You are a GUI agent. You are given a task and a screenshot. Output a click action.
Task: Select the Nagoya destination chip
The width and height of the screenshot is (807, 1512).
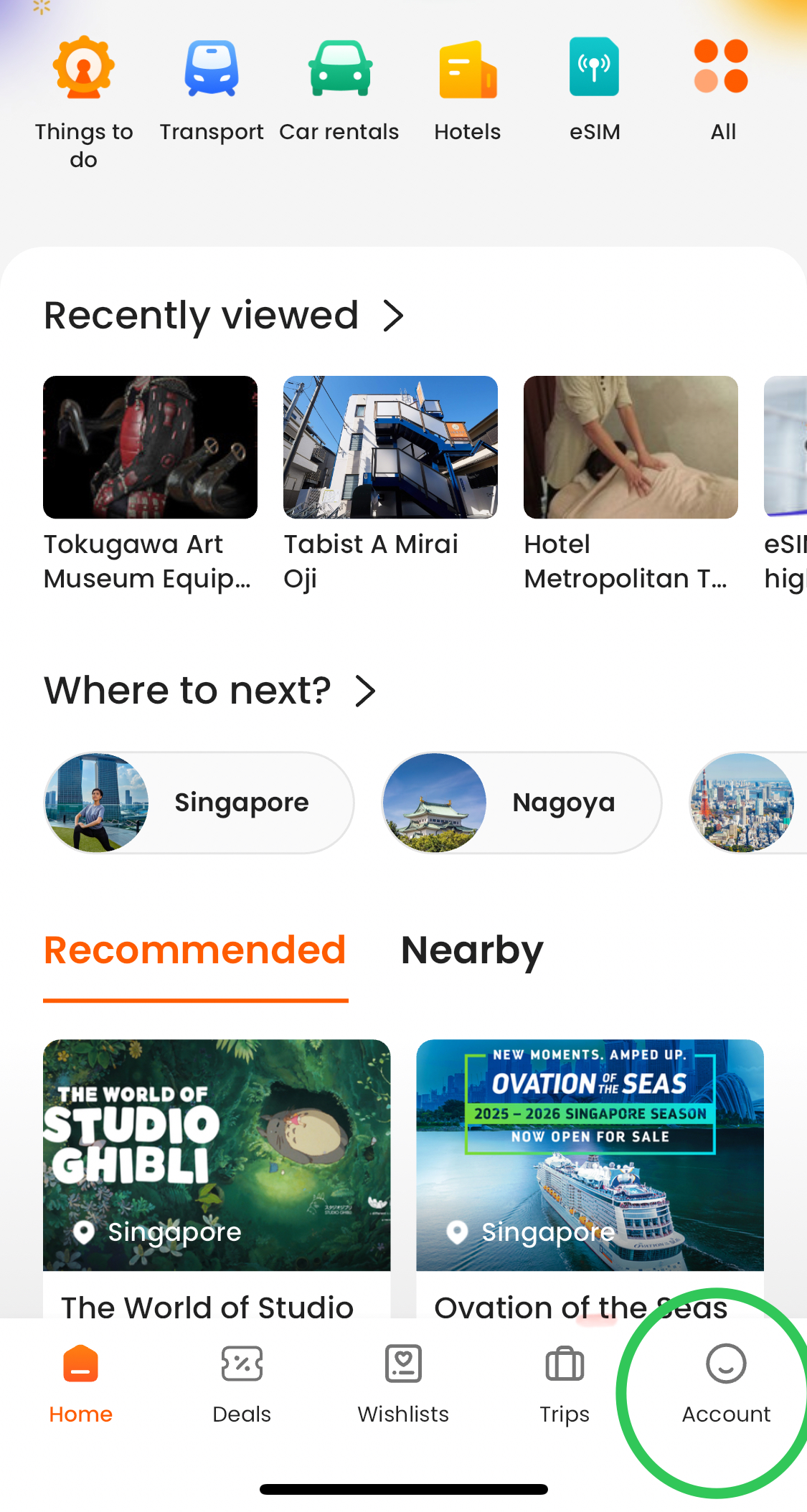(x=521, y=803)
